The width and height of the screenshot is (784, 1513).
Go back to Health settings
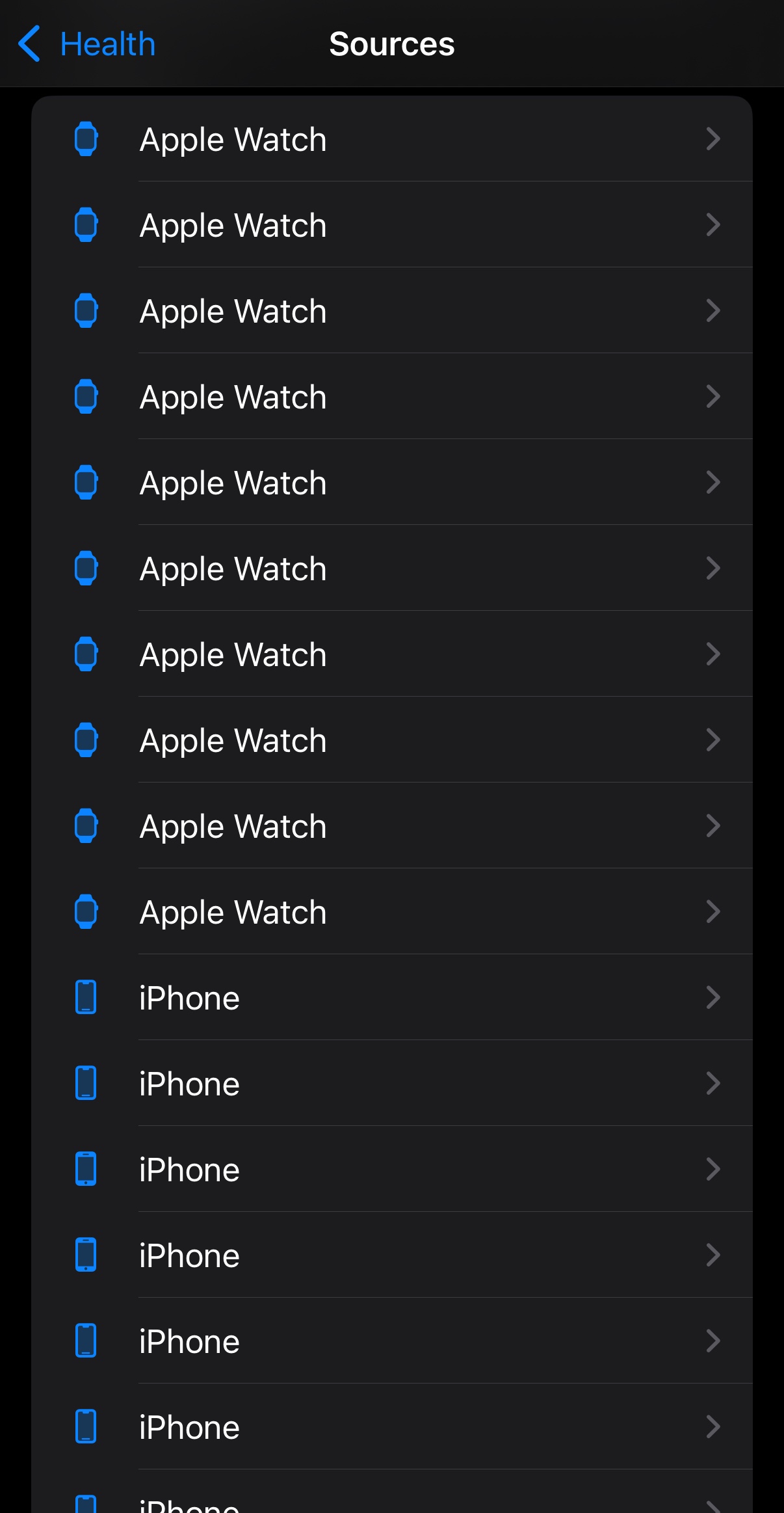point(86,44)
